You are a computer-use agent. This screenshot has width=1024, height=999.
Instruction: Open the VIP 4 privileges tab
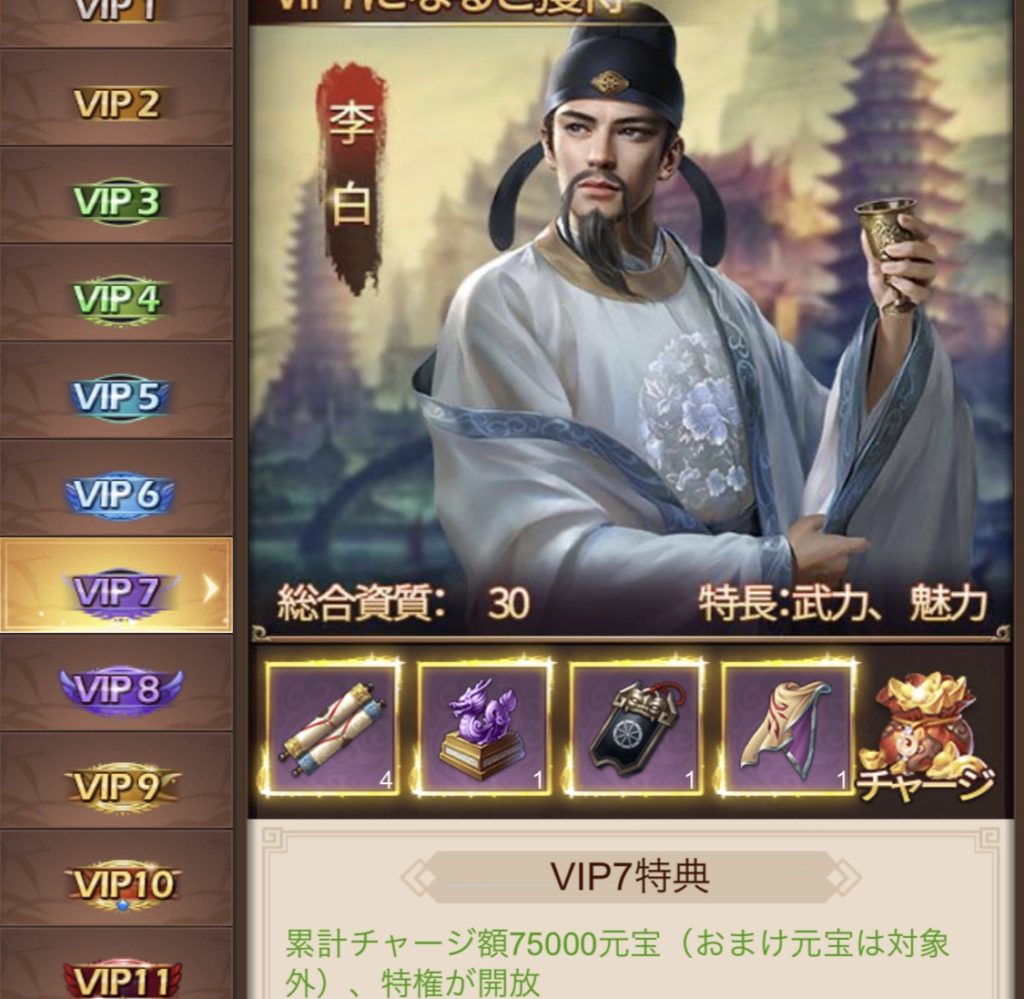116,298
